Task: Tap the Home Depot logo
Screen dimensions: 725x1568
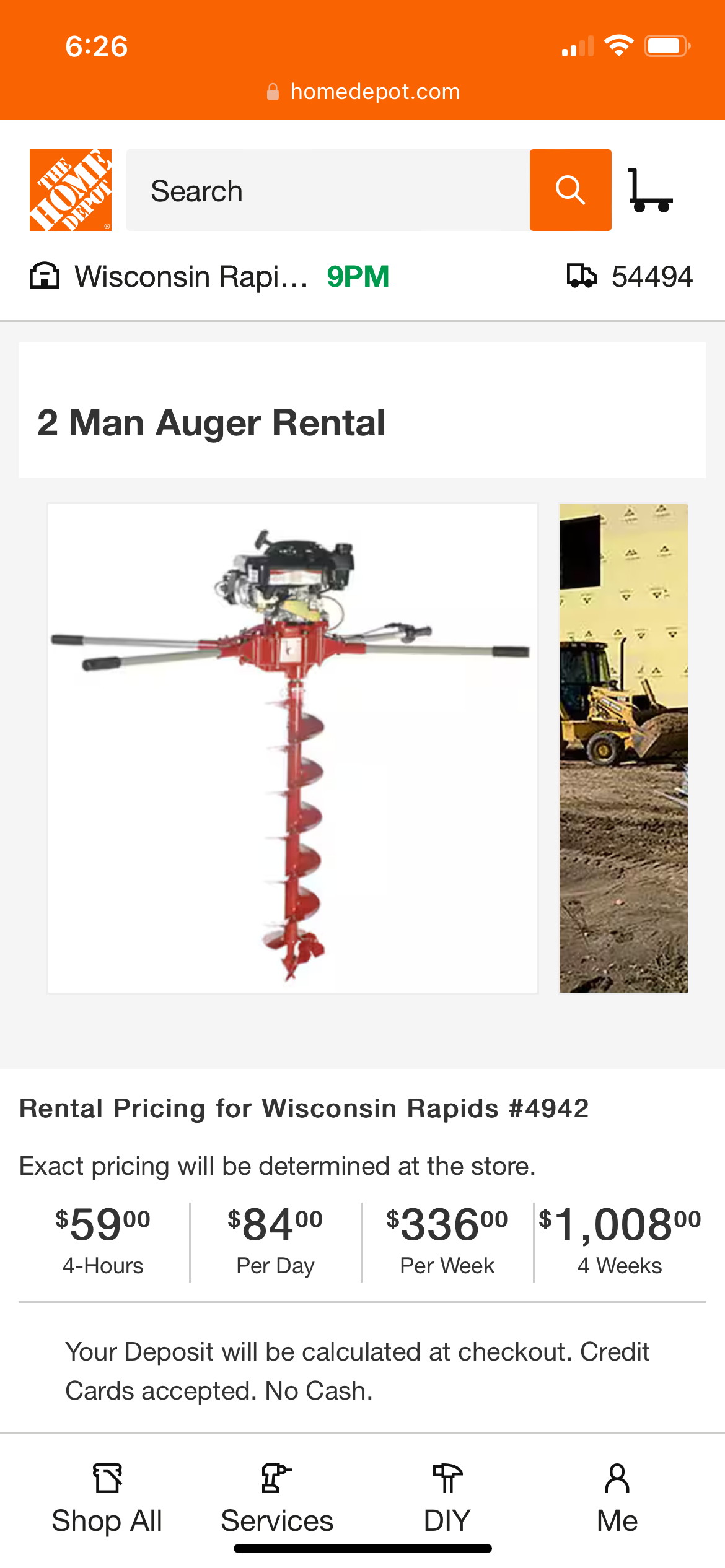Action: coord(71,190)
